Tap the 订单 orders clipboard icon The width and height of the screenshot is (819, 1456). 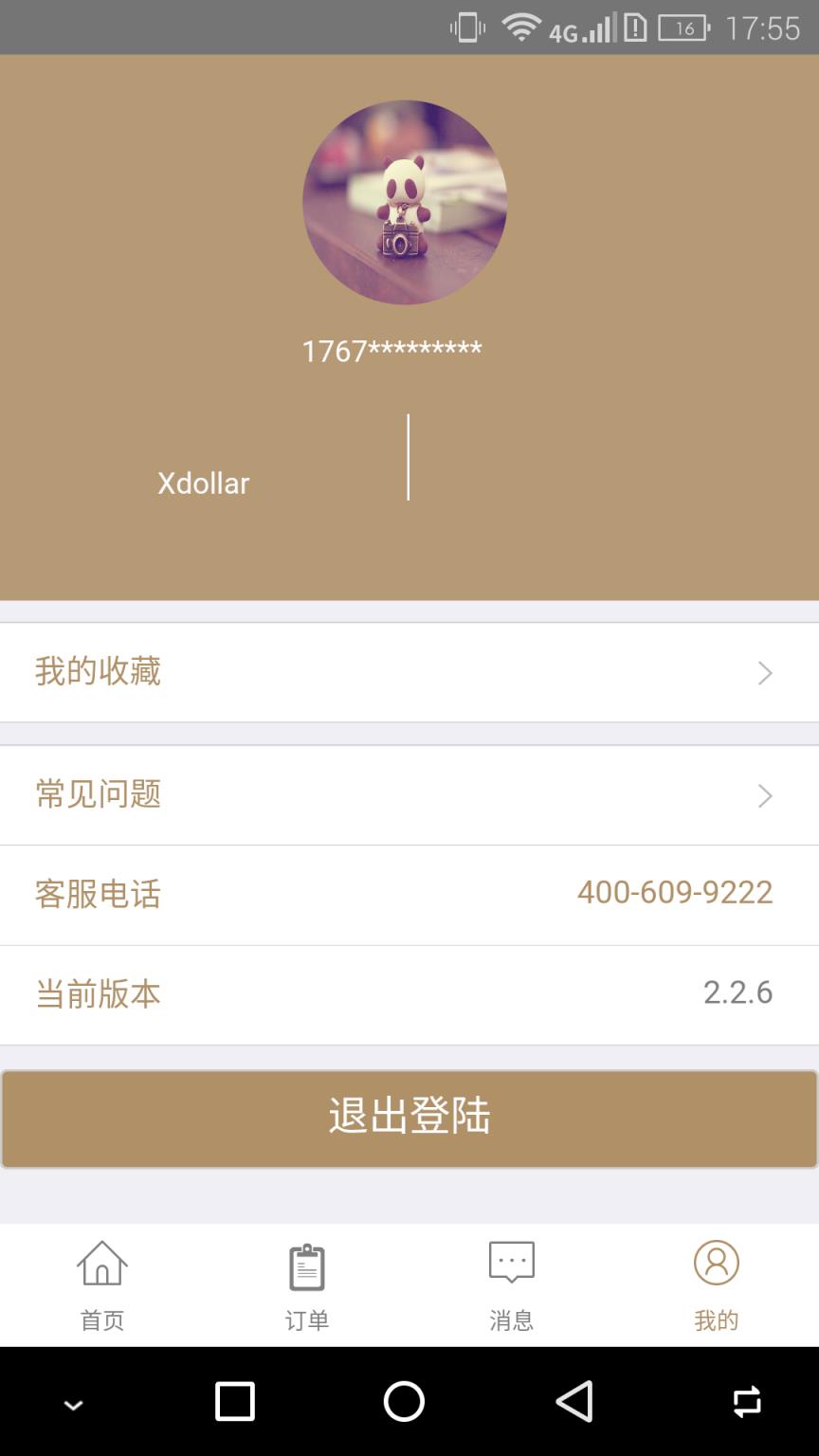click(x=306, y=1264)
